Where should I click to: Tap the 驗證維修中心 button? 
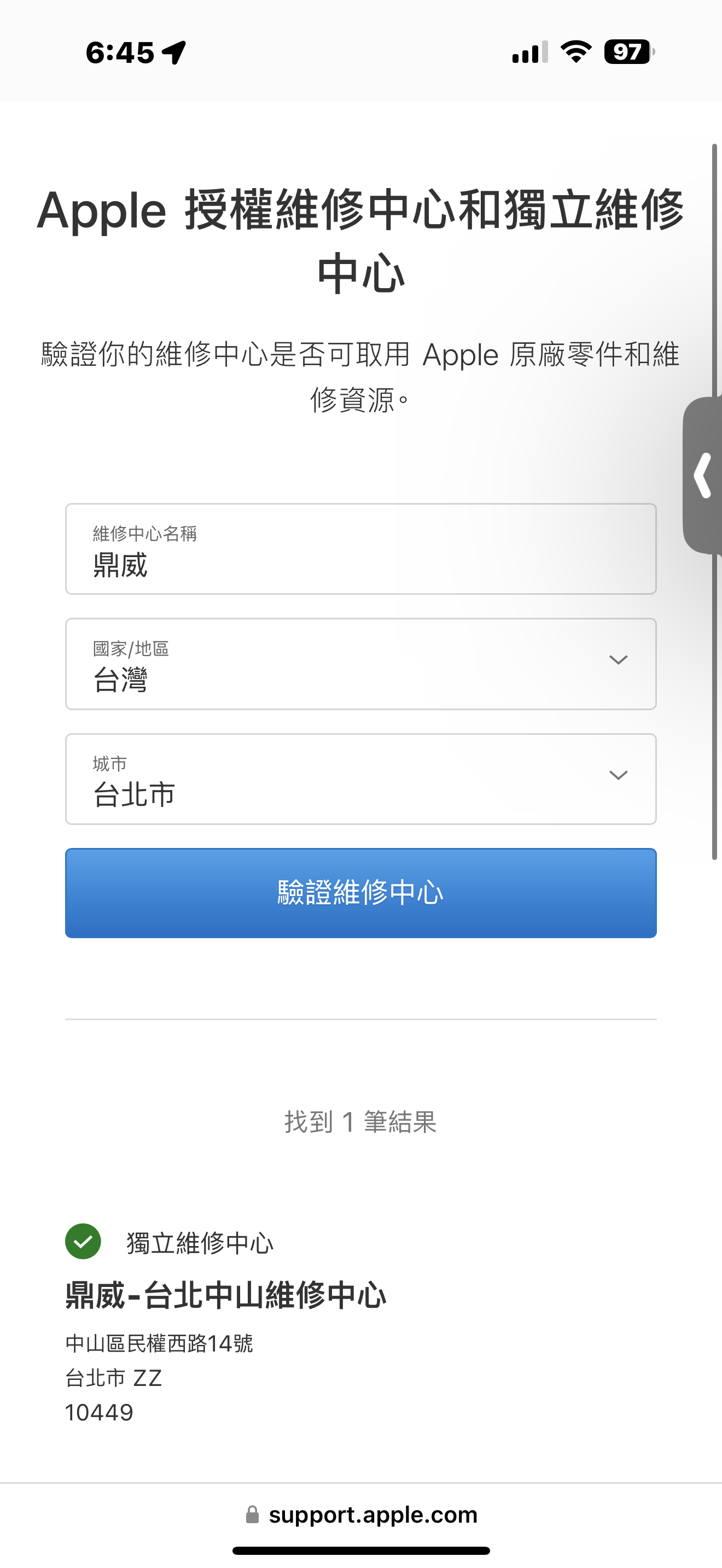click(360, 892)
